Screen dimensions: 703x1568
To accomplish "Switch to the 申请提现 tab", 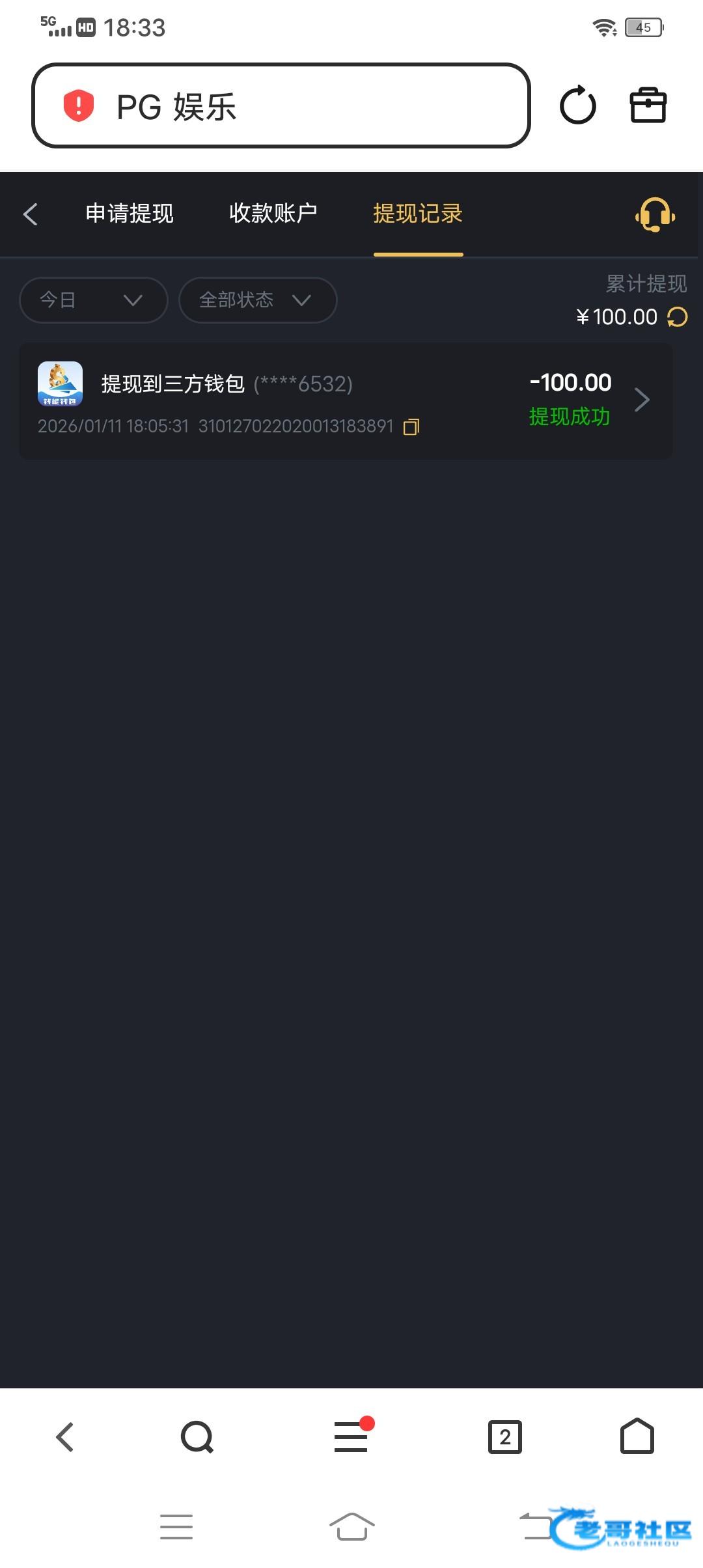I will click(x=130, y=214).
